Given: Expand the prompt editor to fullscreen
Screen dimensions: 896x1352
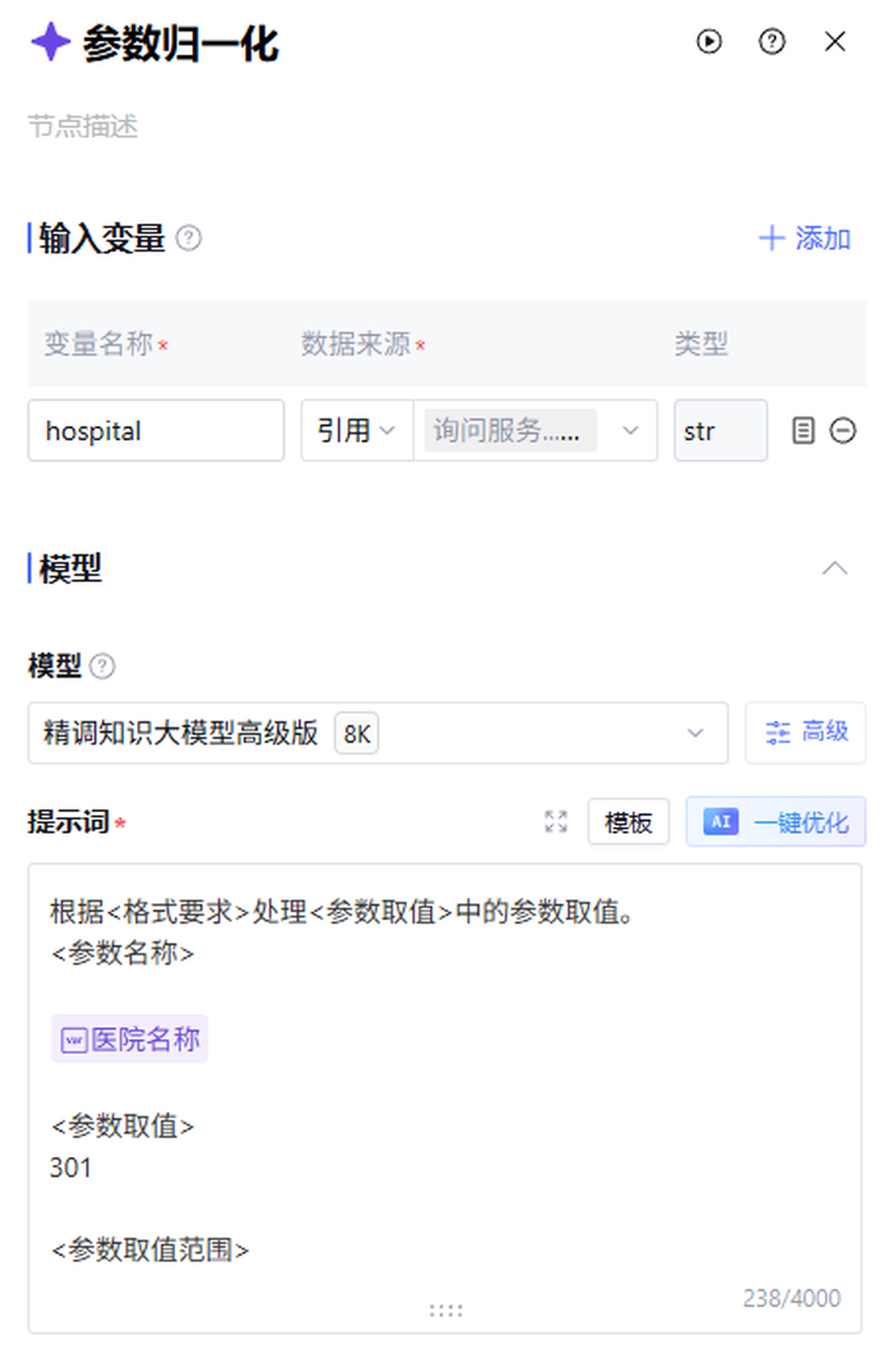Looking at the screenshot, I should 556,822.
